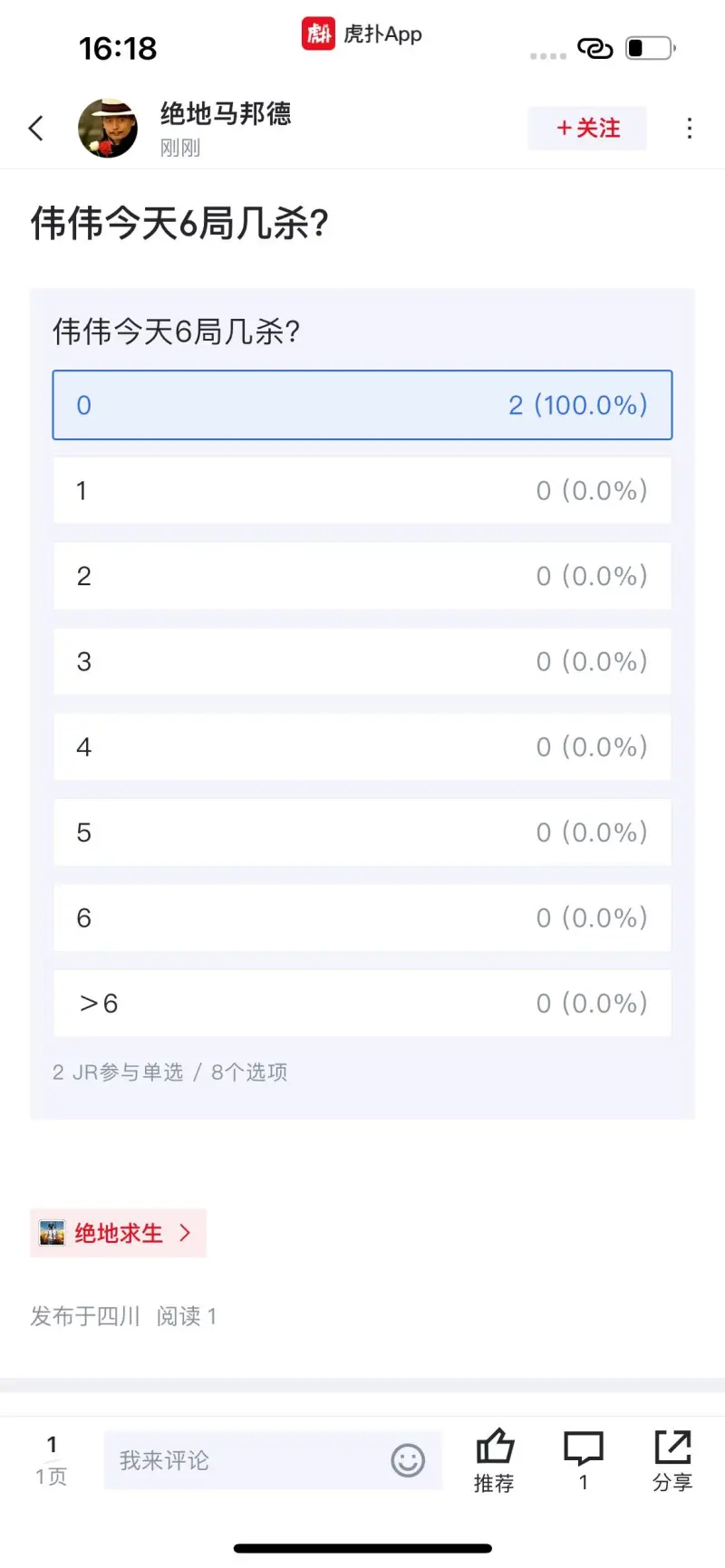Pick poll option 6
This screenshot has width=725, height=1568.
click(362, 918)
